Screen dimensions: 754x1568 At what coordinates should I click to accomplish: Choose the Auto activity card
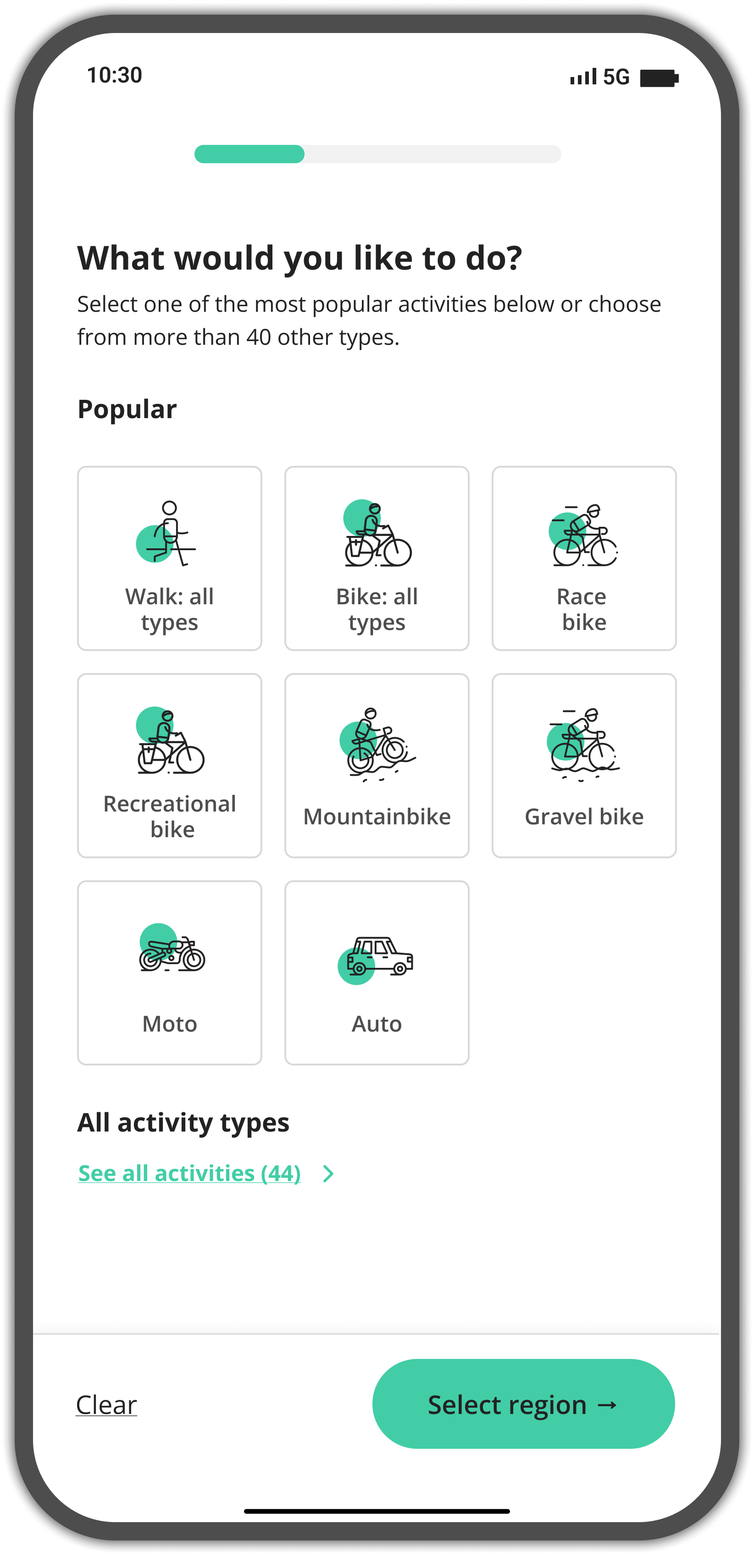pos(377,972)
